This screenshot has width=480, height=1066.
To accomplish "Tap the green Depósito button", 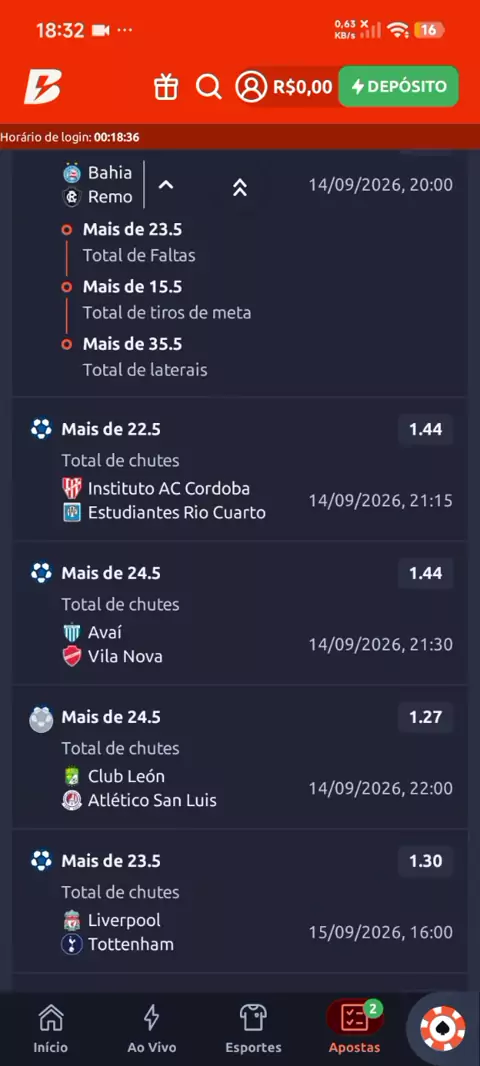I will tap(398, 86).
